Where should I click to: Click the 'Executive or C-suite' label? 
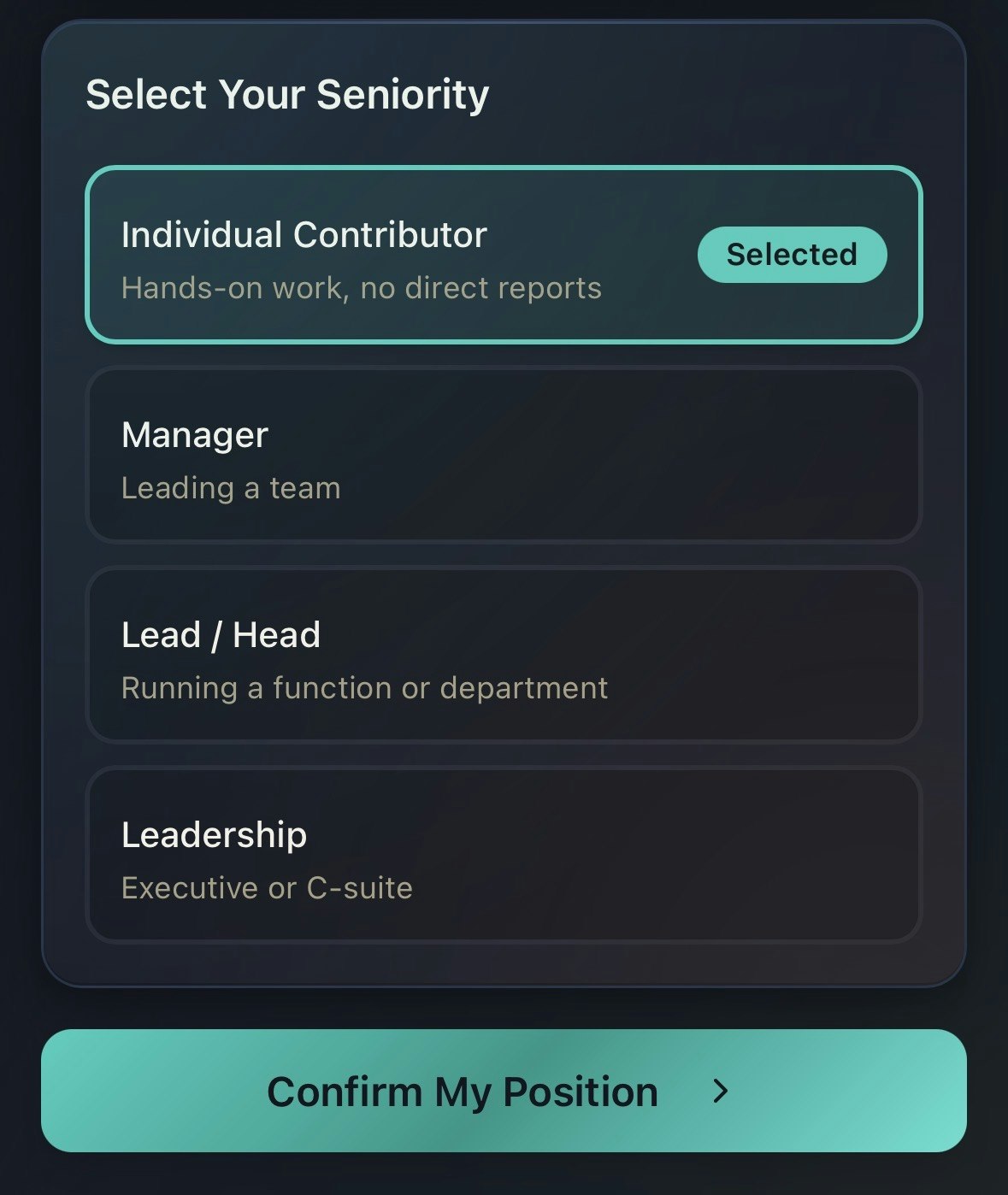(267, 888)
